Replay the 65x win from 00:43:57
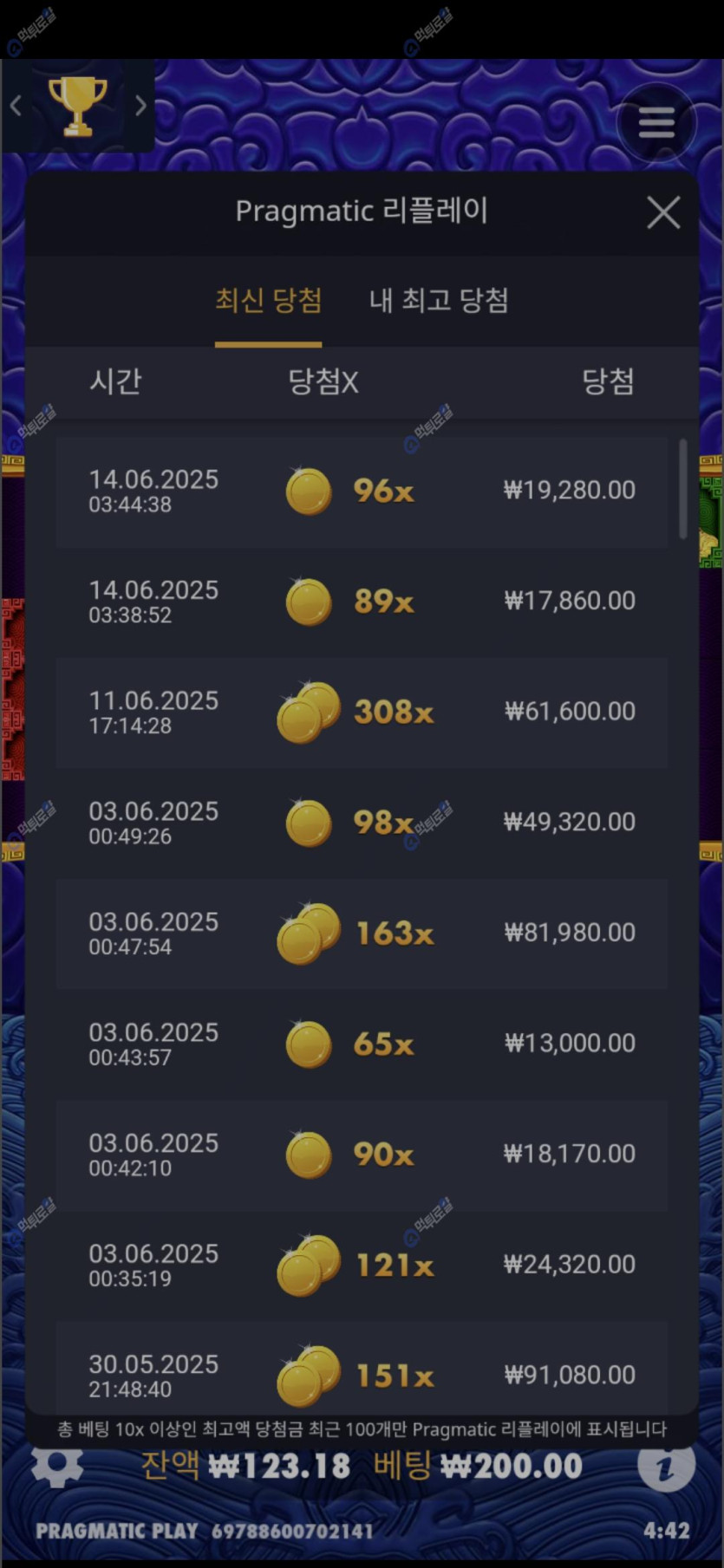The image size is (724, 1568). coord(362,1043)
